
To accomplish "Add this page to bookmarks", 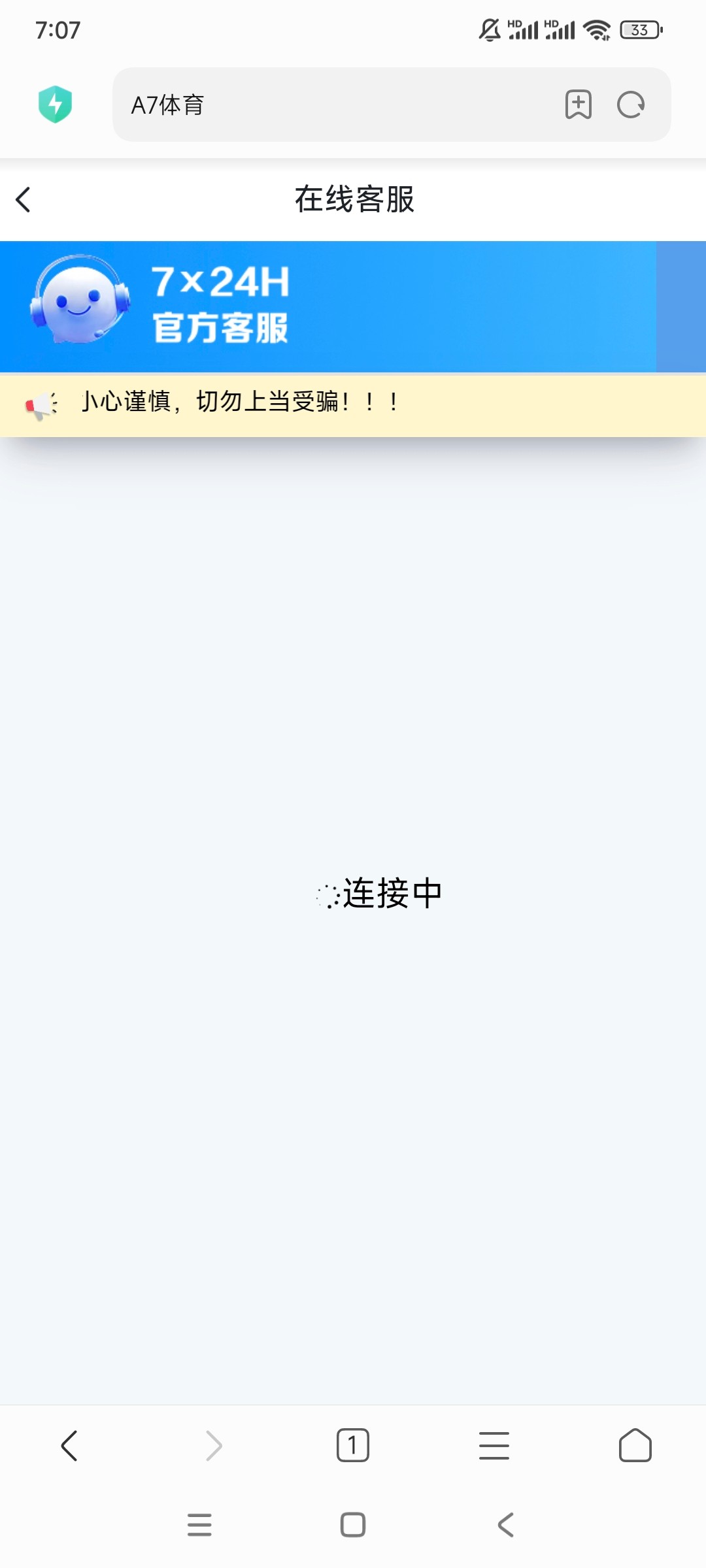I will coord(578,105).
